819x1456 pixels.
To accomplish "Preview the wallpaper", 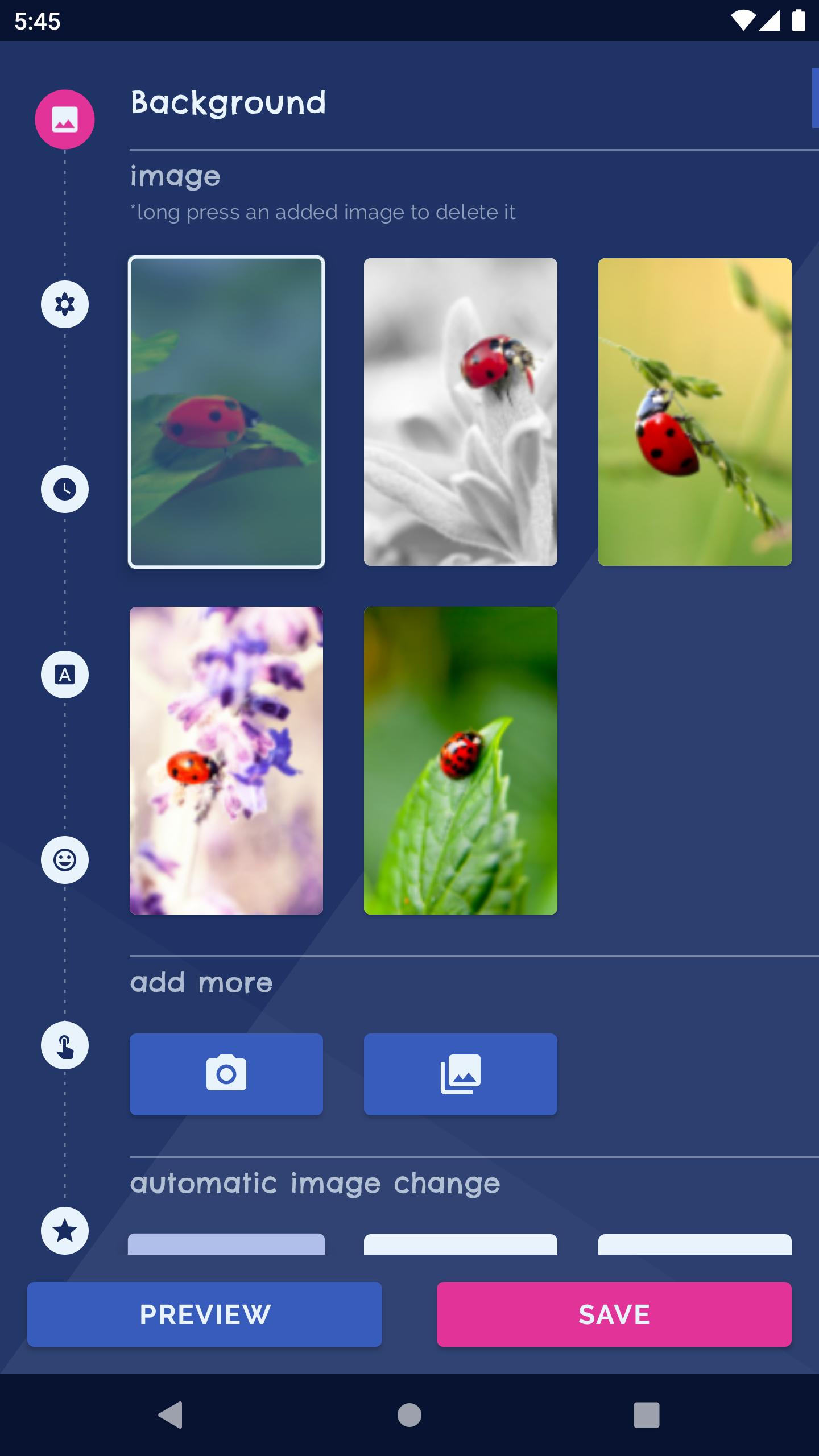I will click(205, 1314).
